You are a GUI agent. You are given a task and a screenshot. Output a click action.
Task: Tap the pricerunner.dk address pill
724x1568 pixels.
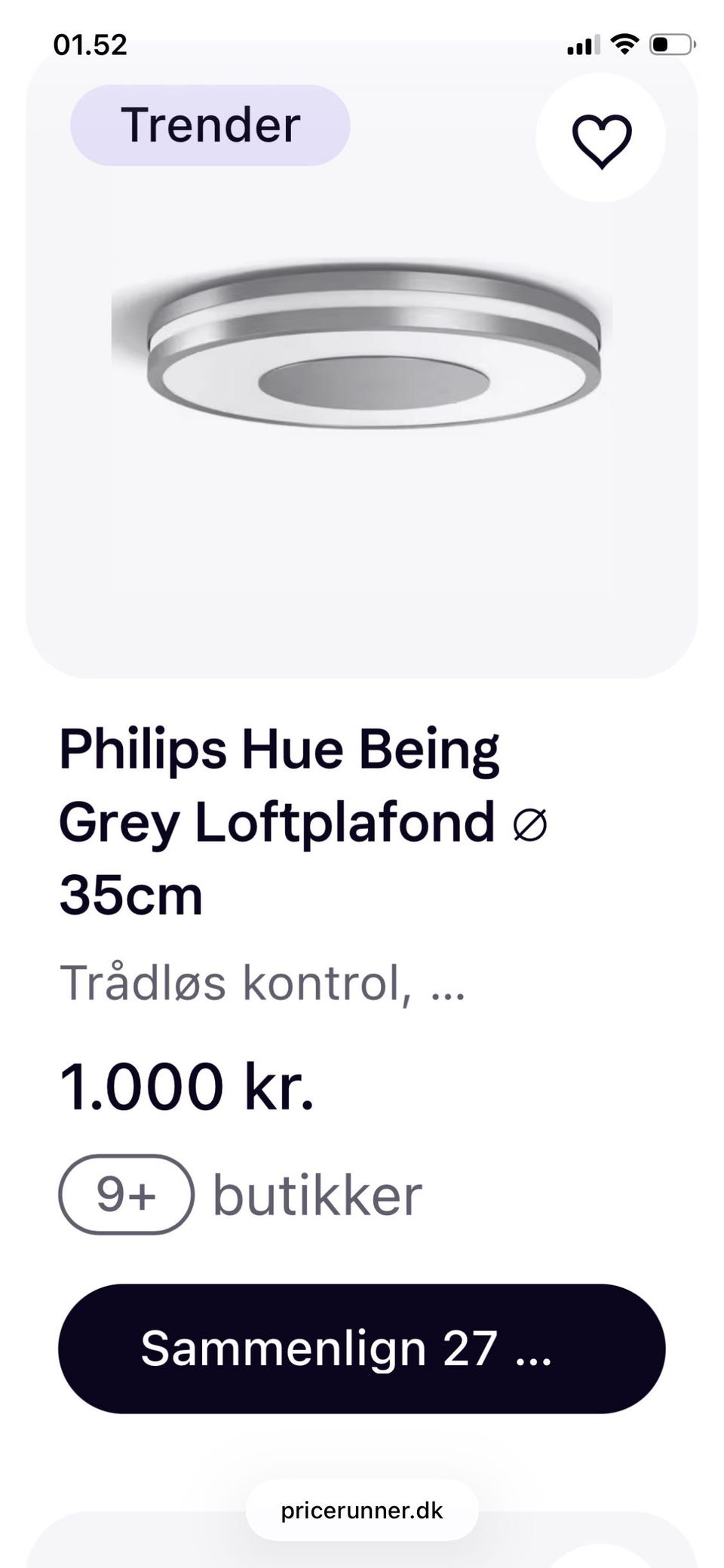tap(362, 1510)
